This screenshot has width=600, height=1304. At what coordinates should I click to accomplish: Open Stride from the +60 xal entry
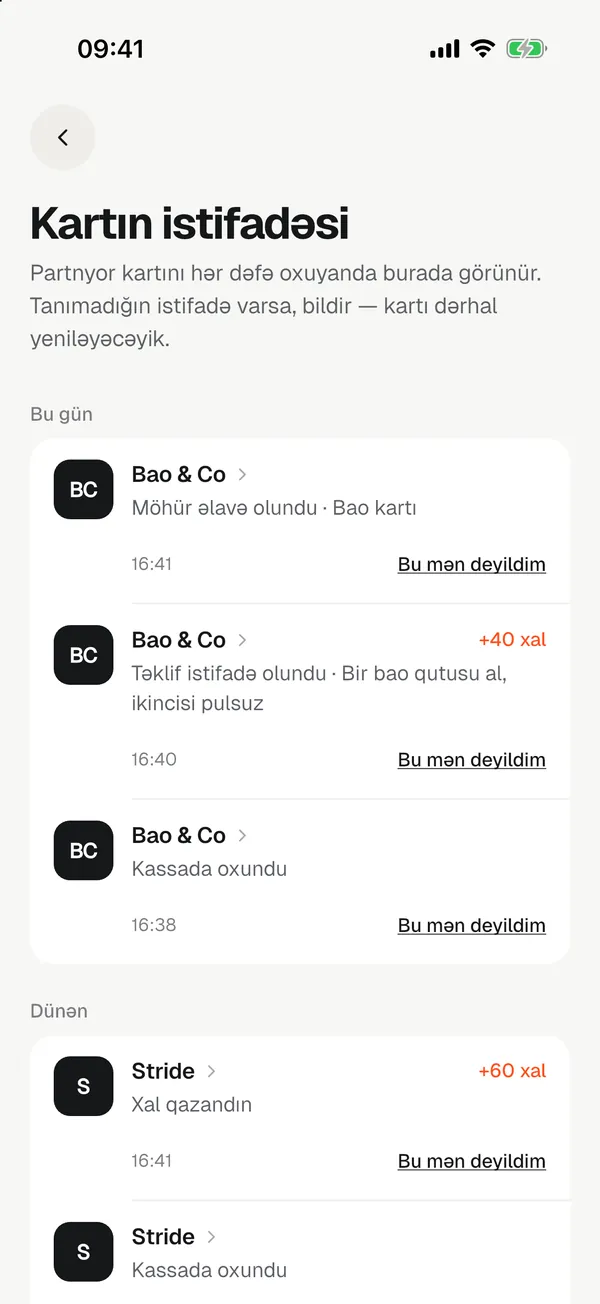click(x=174, y=1071)
